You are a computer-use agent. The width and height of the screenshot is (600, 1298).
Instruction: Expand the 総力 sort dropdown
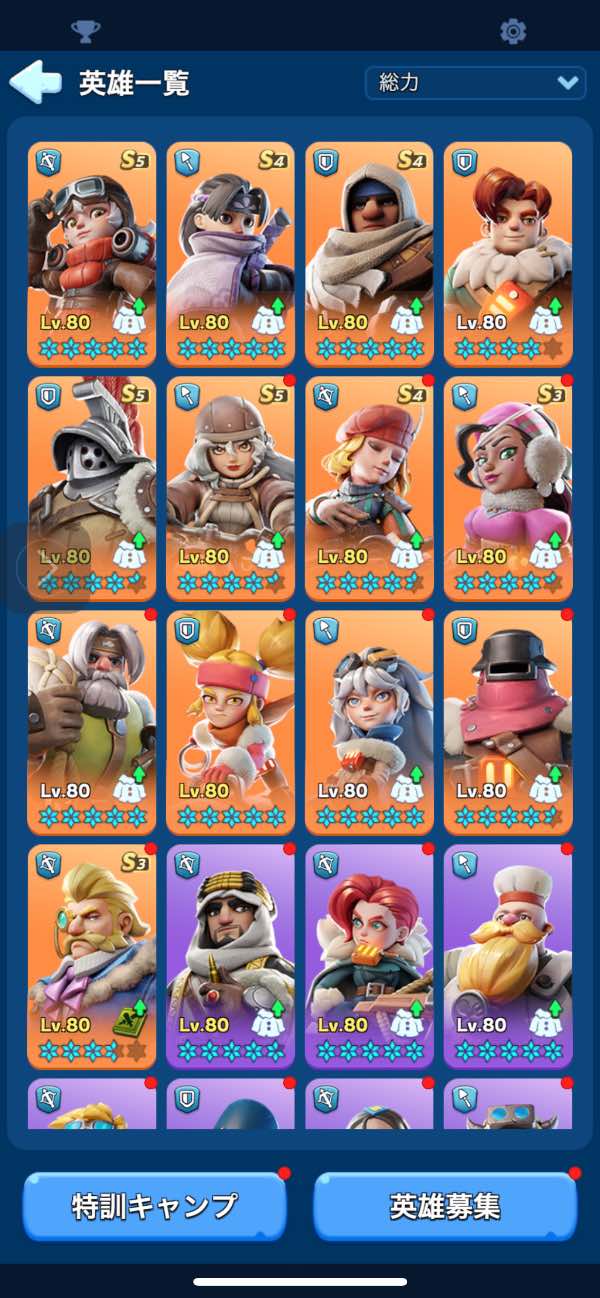click(475, 83)
